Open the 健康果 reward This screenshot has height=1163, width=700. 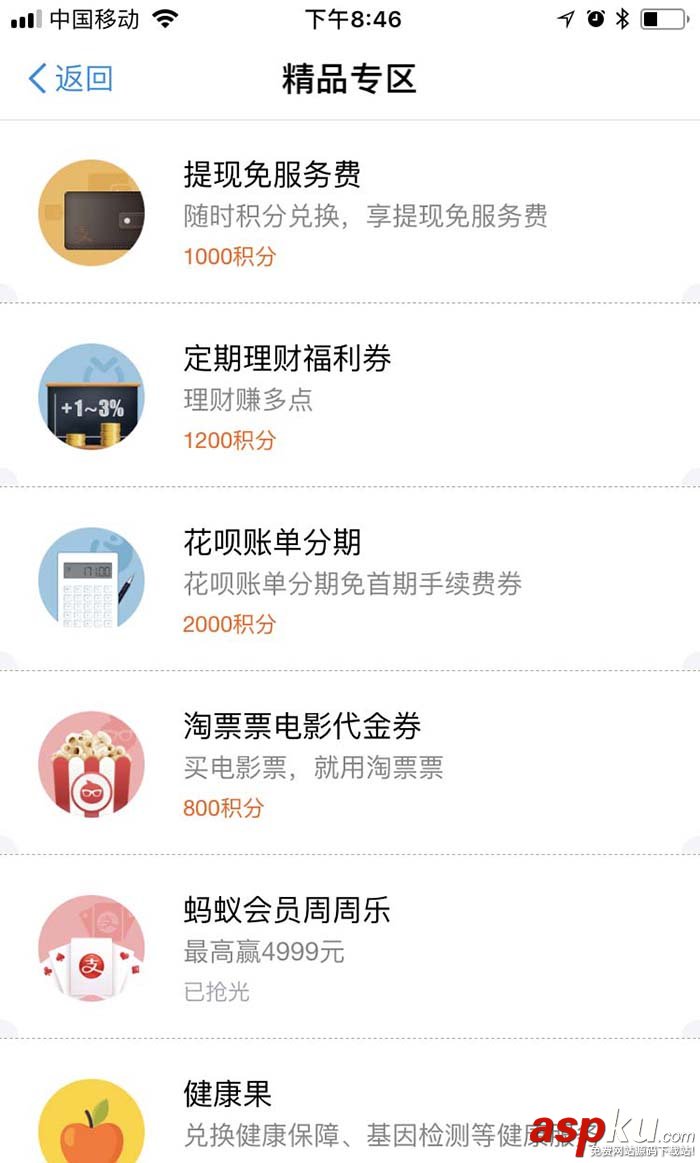[350, 1110]
